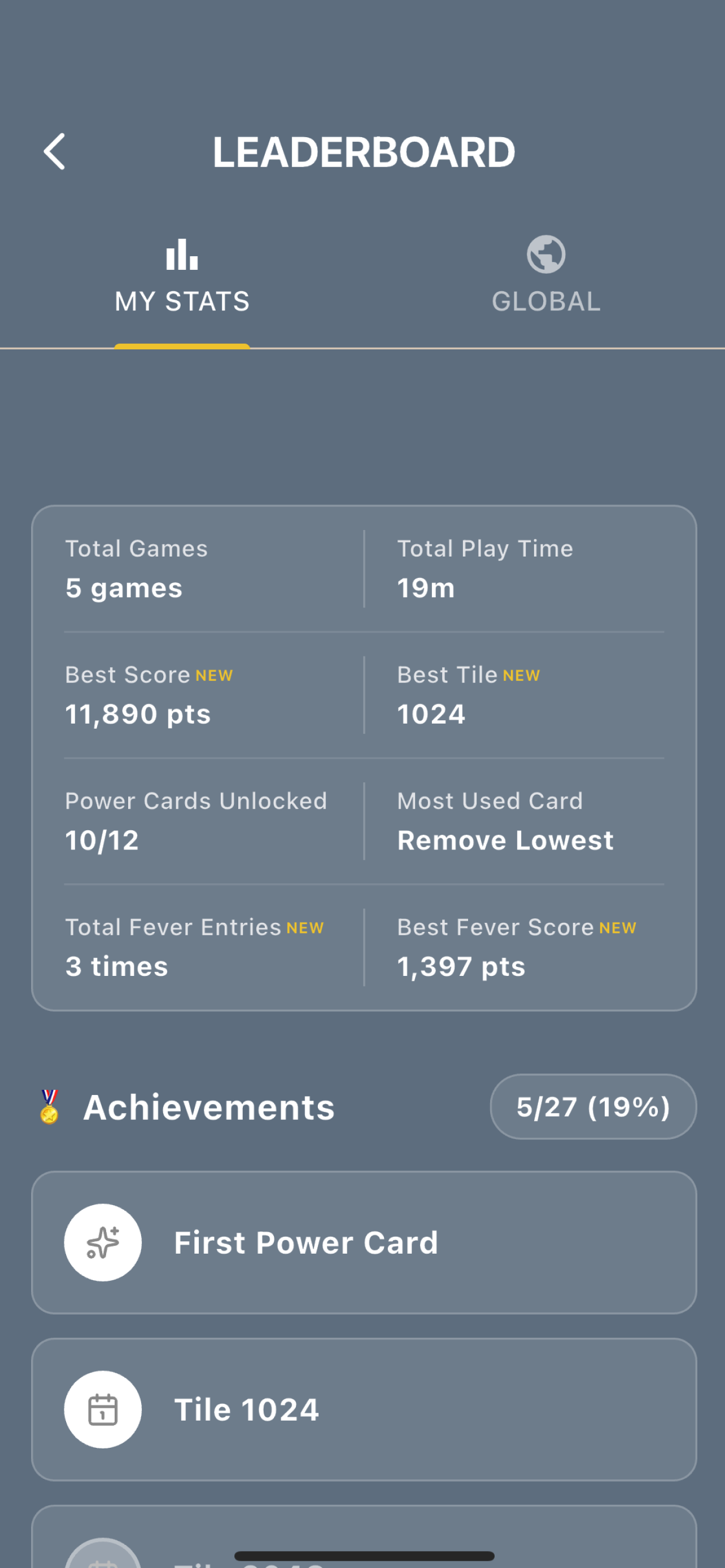Tap the back chevron in the header
725x1568 pixels.
pyautogui.click(x=54, y=151)
